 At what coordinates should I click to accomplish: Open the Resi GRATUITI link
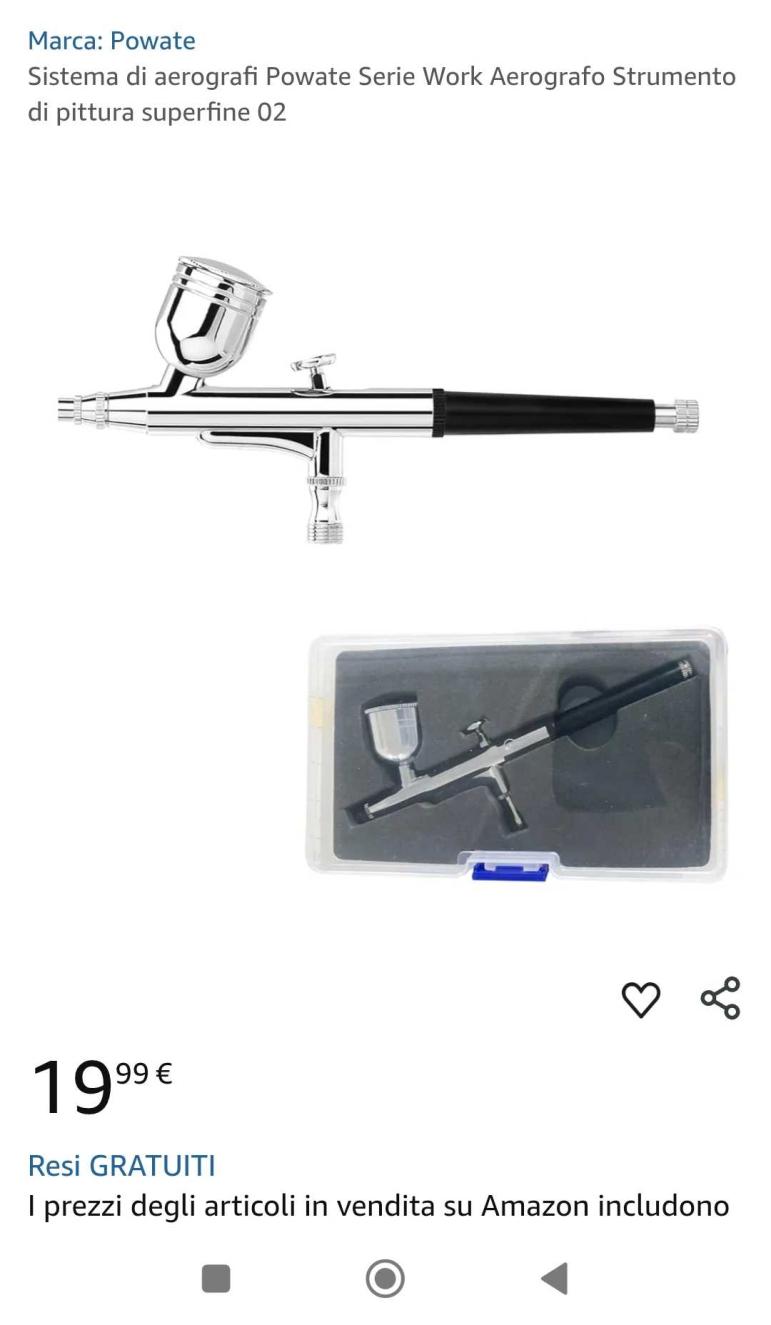pos(121,1165)
